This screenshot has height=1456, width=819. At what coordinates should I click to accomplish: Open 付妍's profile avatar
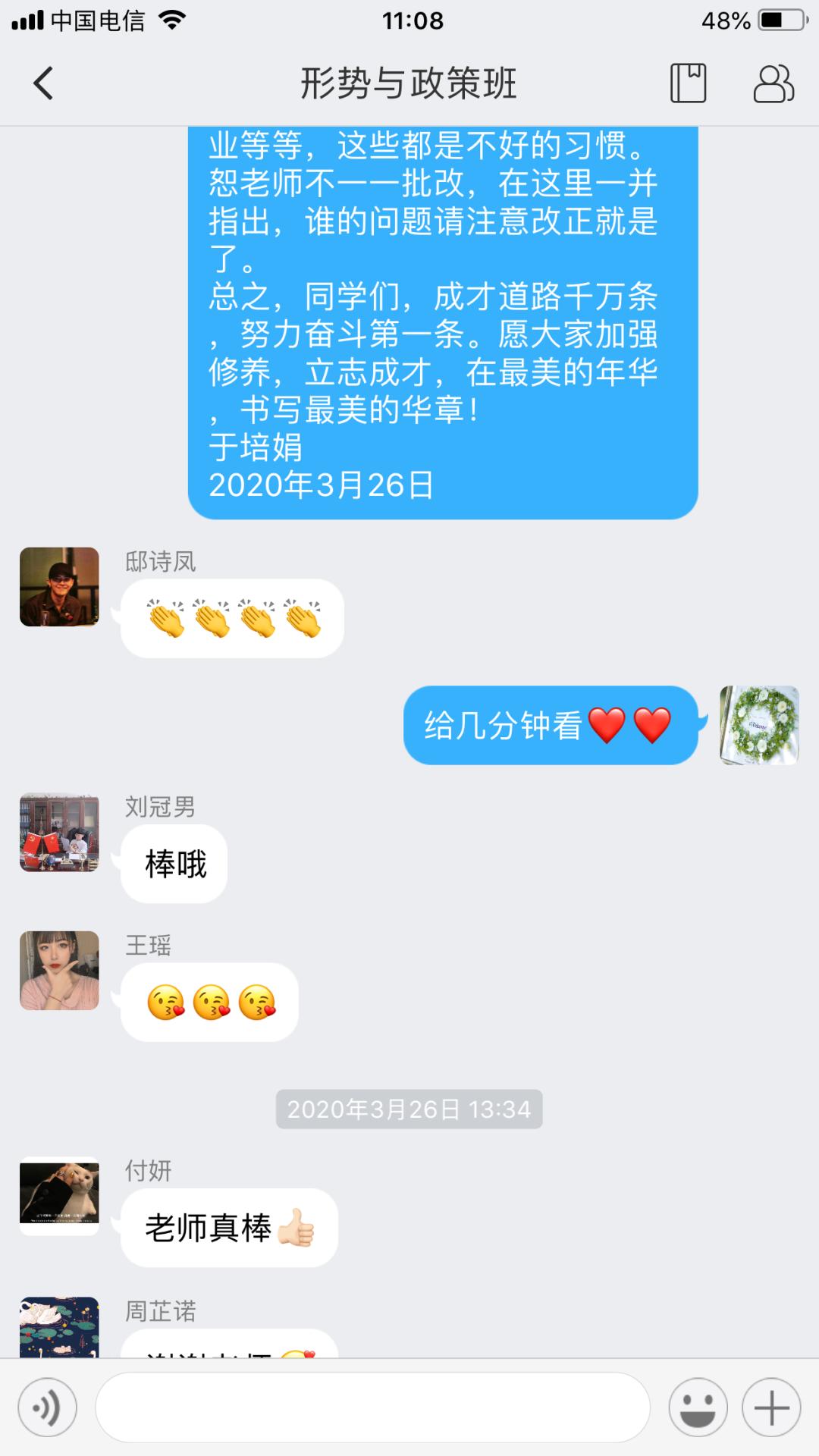click(x=58, y=1194)
